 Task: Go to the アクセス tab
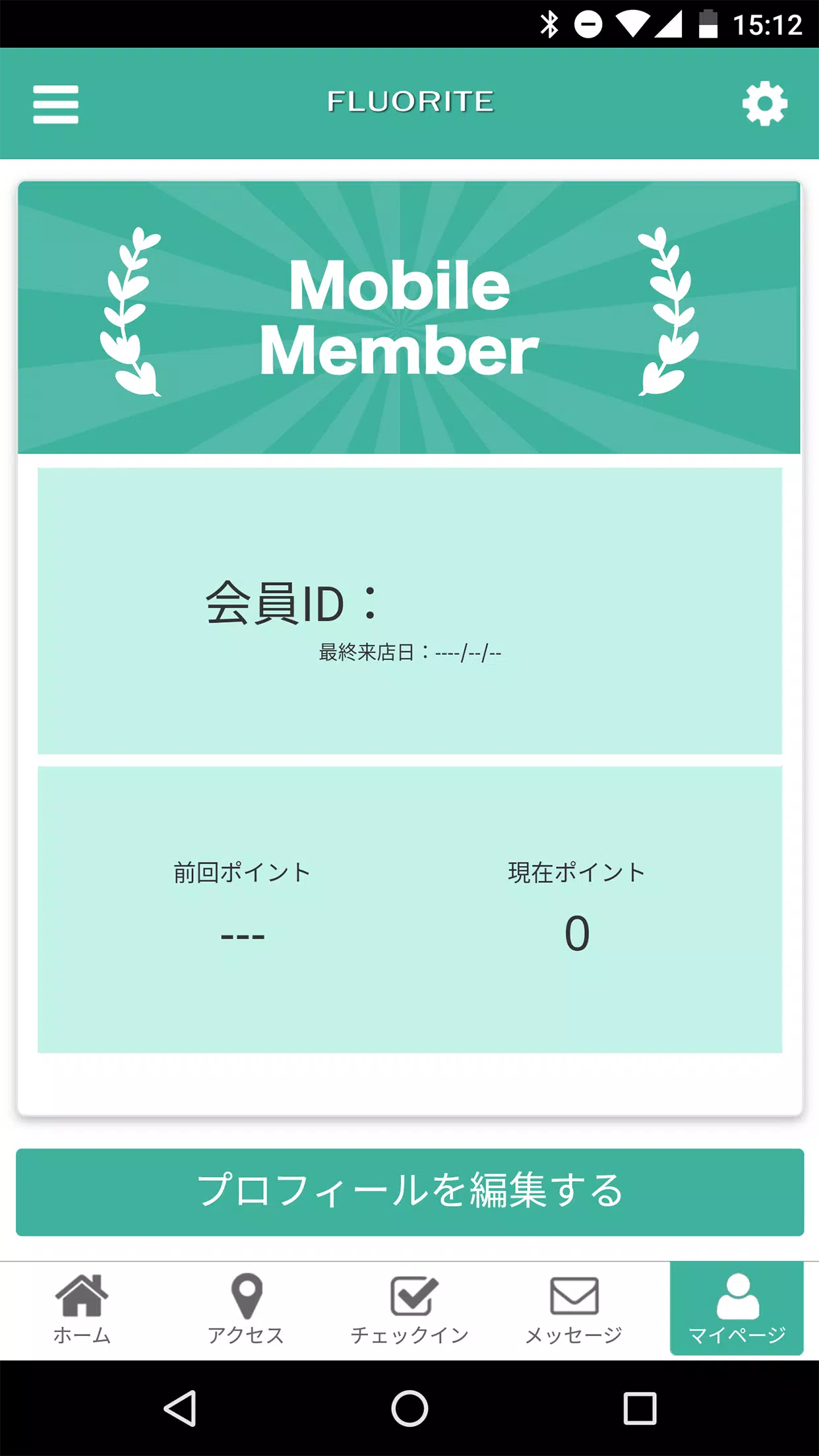click(246, 1308)
